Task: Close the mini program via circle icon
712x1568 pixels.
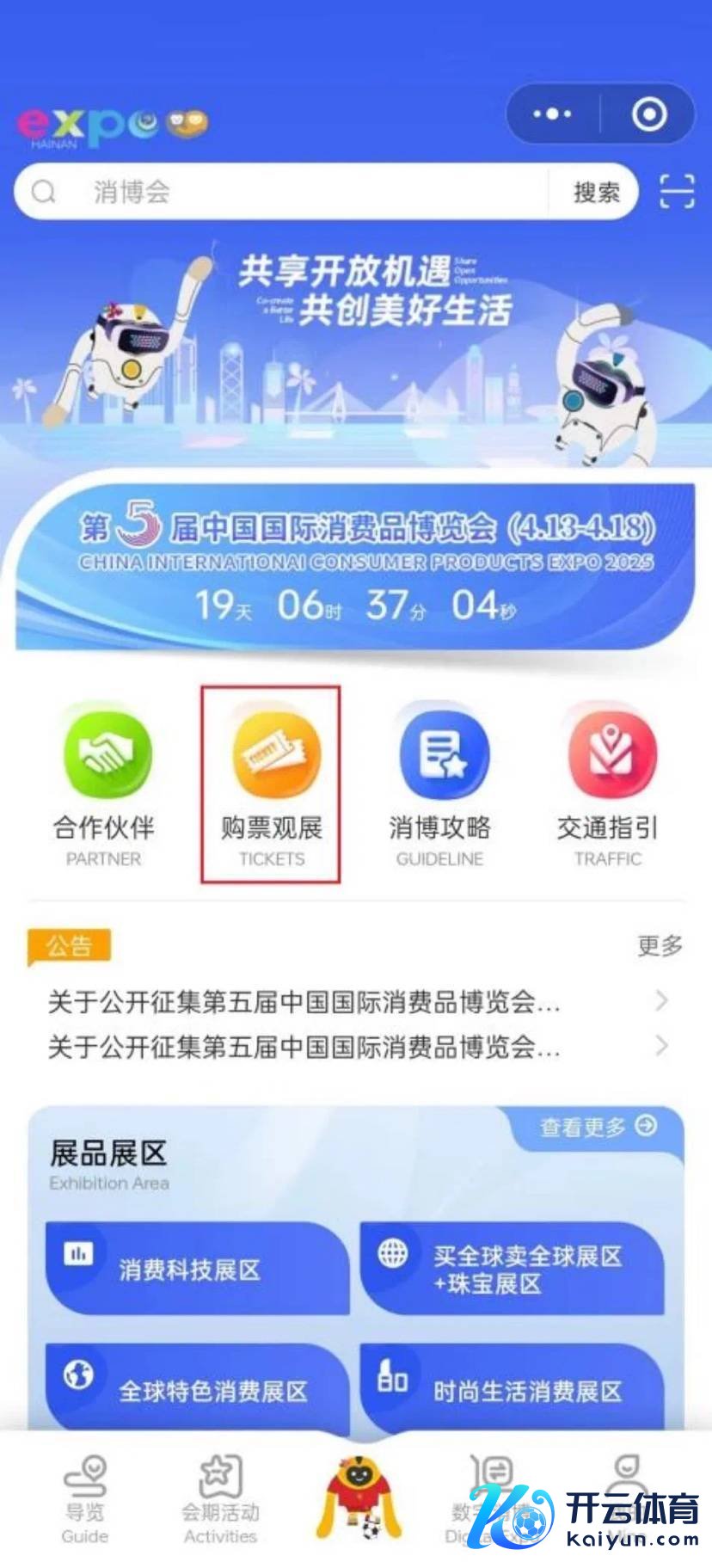Action: click(x=649, y=114)
